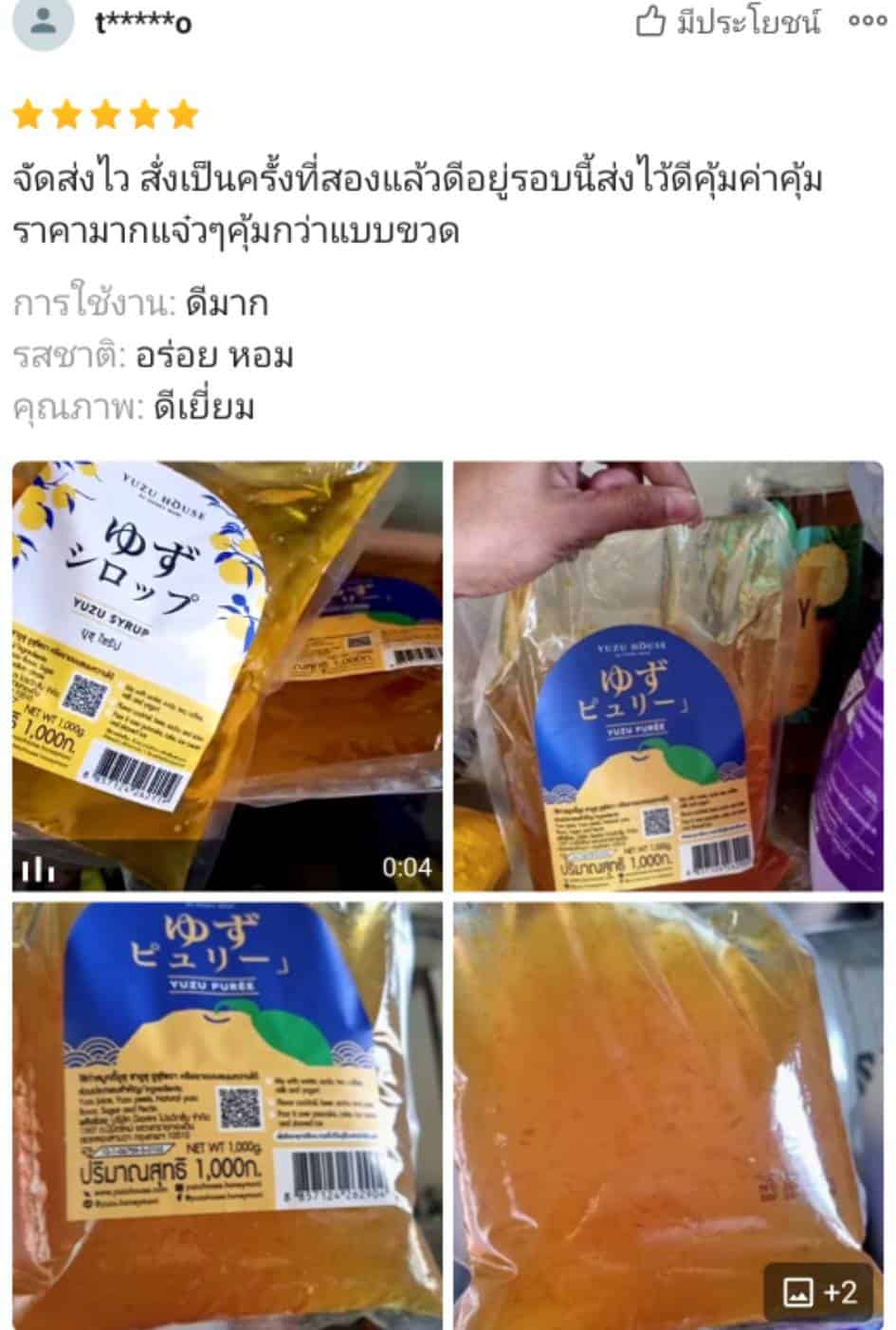896x1330 pixels.
Task: Open the review's three-dot overflow menu
Action: [867, 21]
